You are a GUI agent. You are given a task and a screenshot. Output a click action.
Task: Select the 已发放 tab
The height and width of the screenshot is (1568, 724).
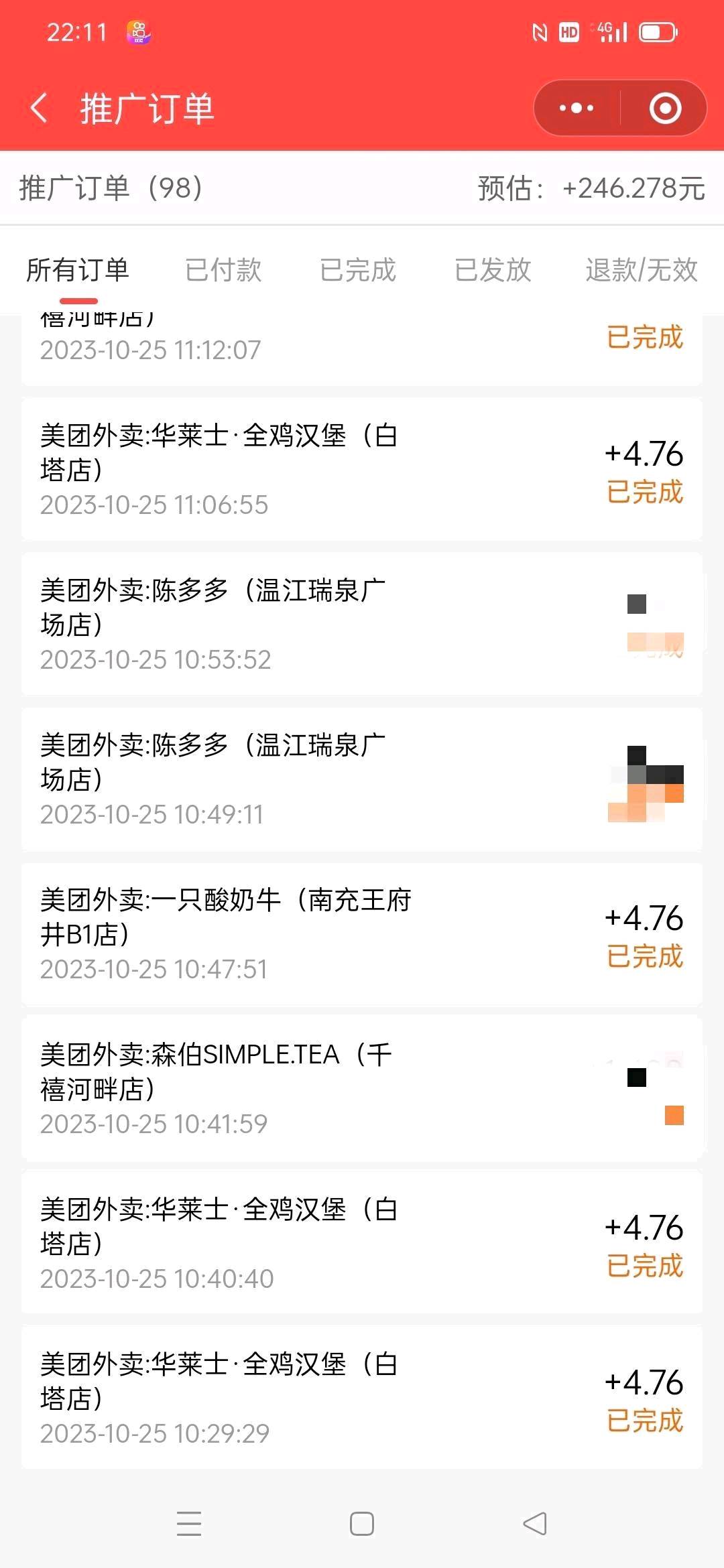pyautogui.click(x=494, y=269)
